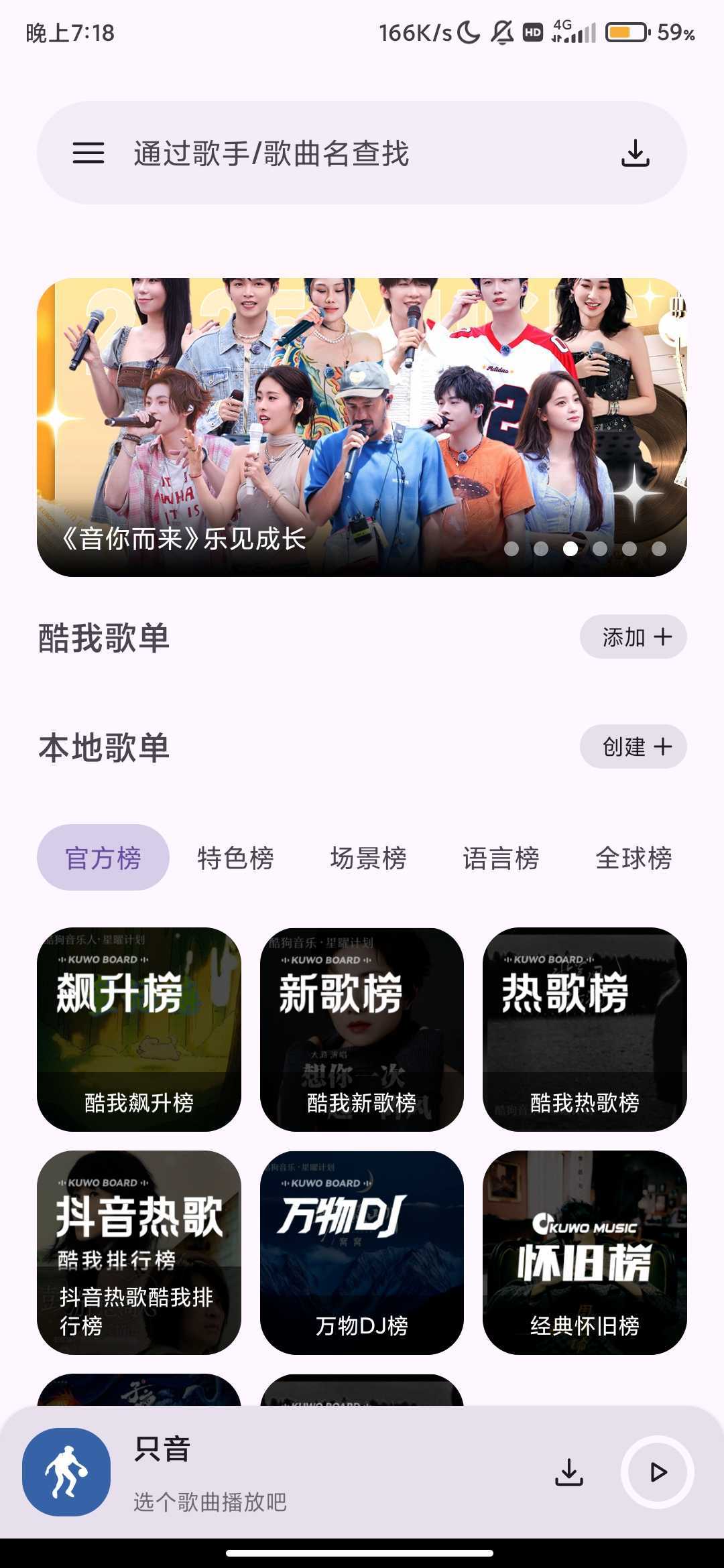The image size is (724, 1568).
Task: Open downloads from the search bar icon
Action: point(635,153)
